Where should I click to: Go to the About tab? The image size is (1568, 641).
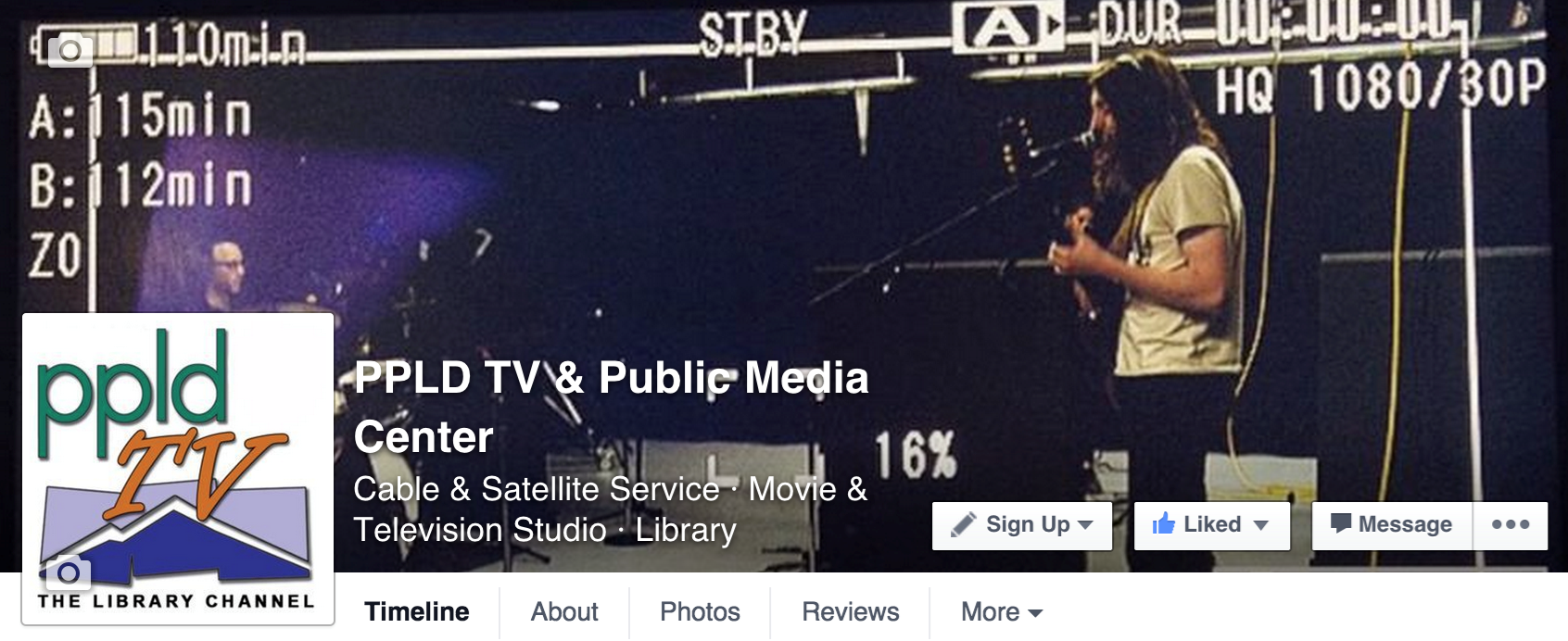tap(563, 612)
